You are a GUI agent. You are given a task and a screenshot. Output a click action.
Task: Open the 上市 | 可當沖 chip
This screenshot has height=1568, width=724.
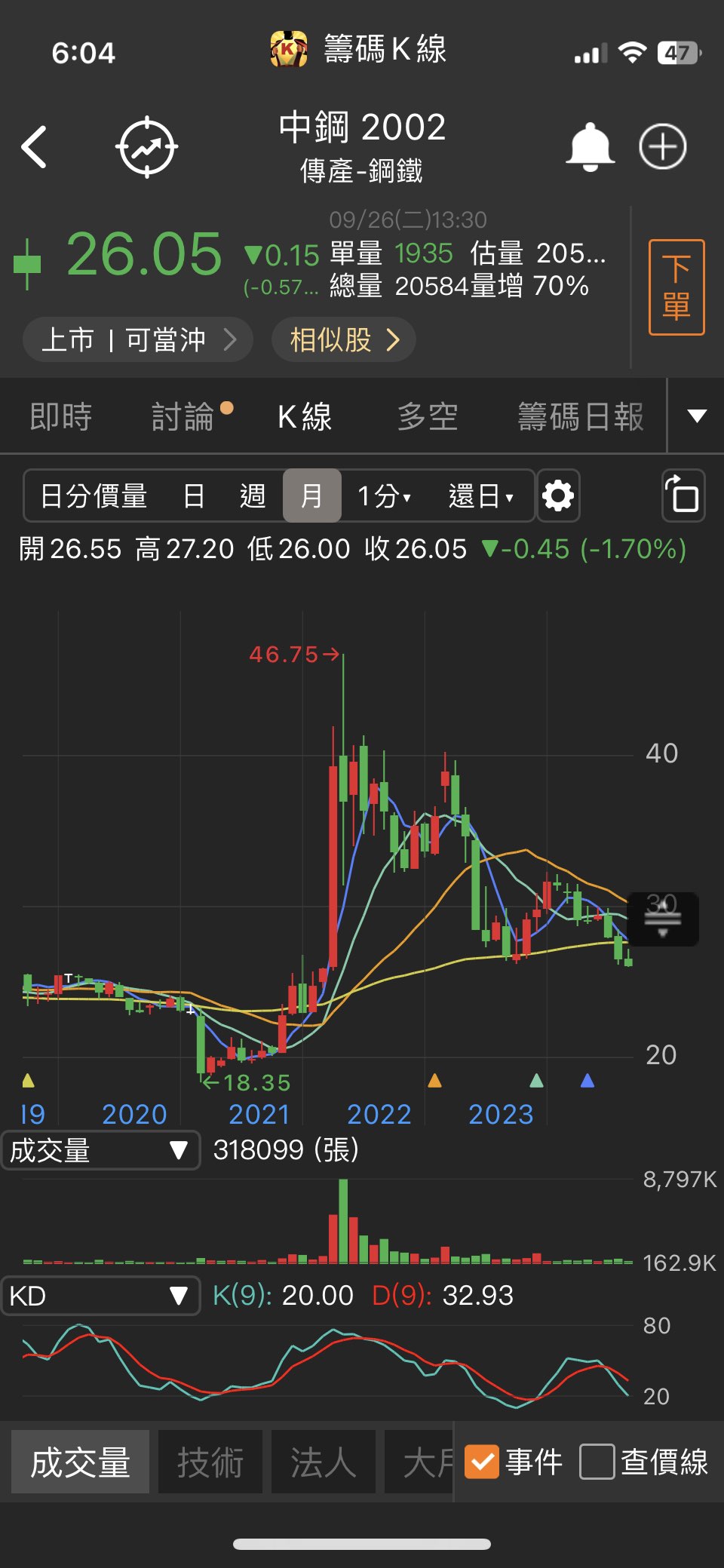(x=137, y=339)
